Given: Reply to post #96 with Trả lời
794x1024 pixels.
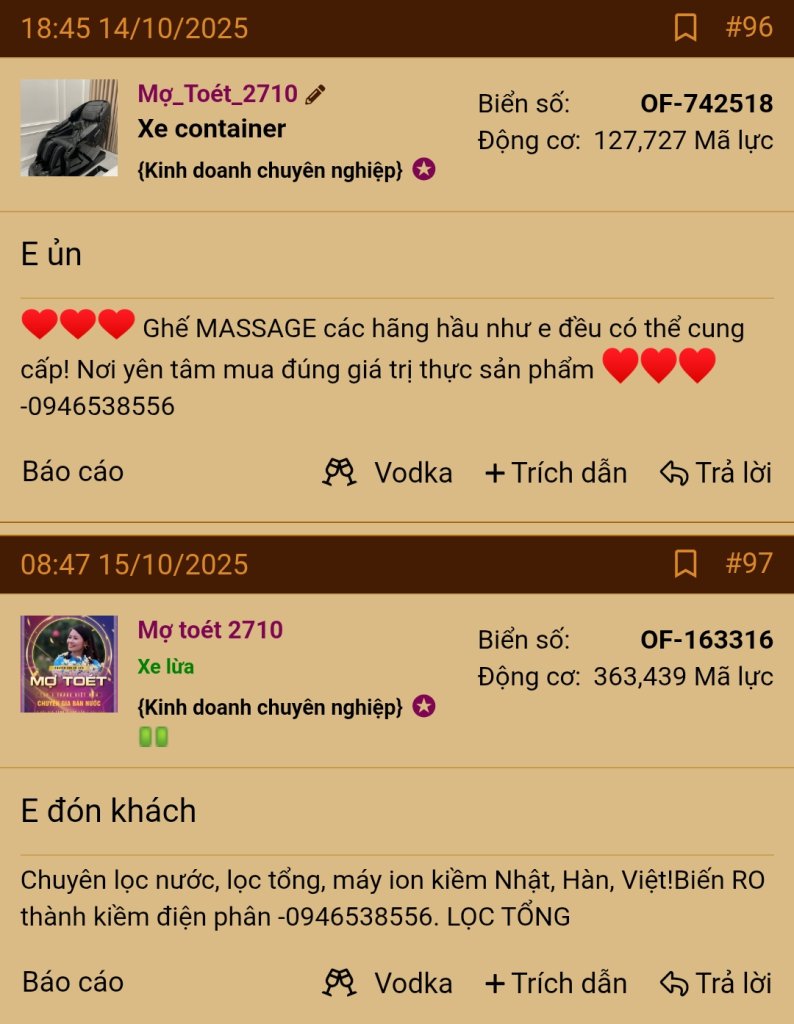Looking at the screenshot, I should pos(716,473).
